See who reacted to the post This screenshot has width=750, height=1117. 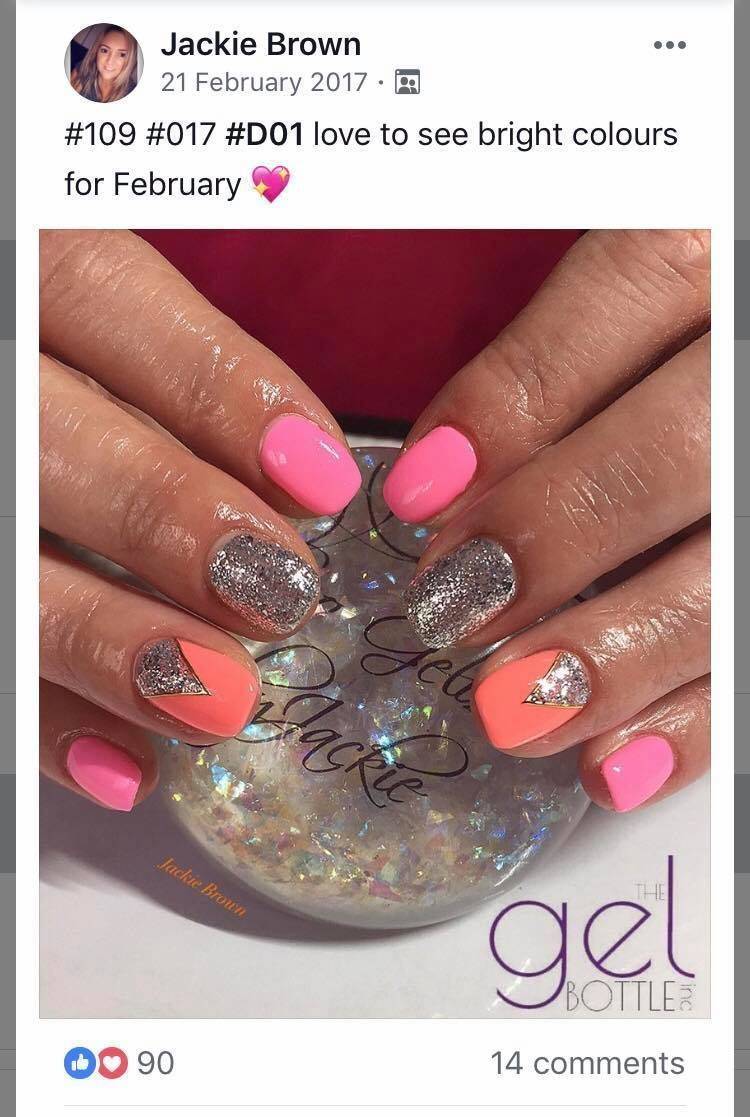[118, 1063]
